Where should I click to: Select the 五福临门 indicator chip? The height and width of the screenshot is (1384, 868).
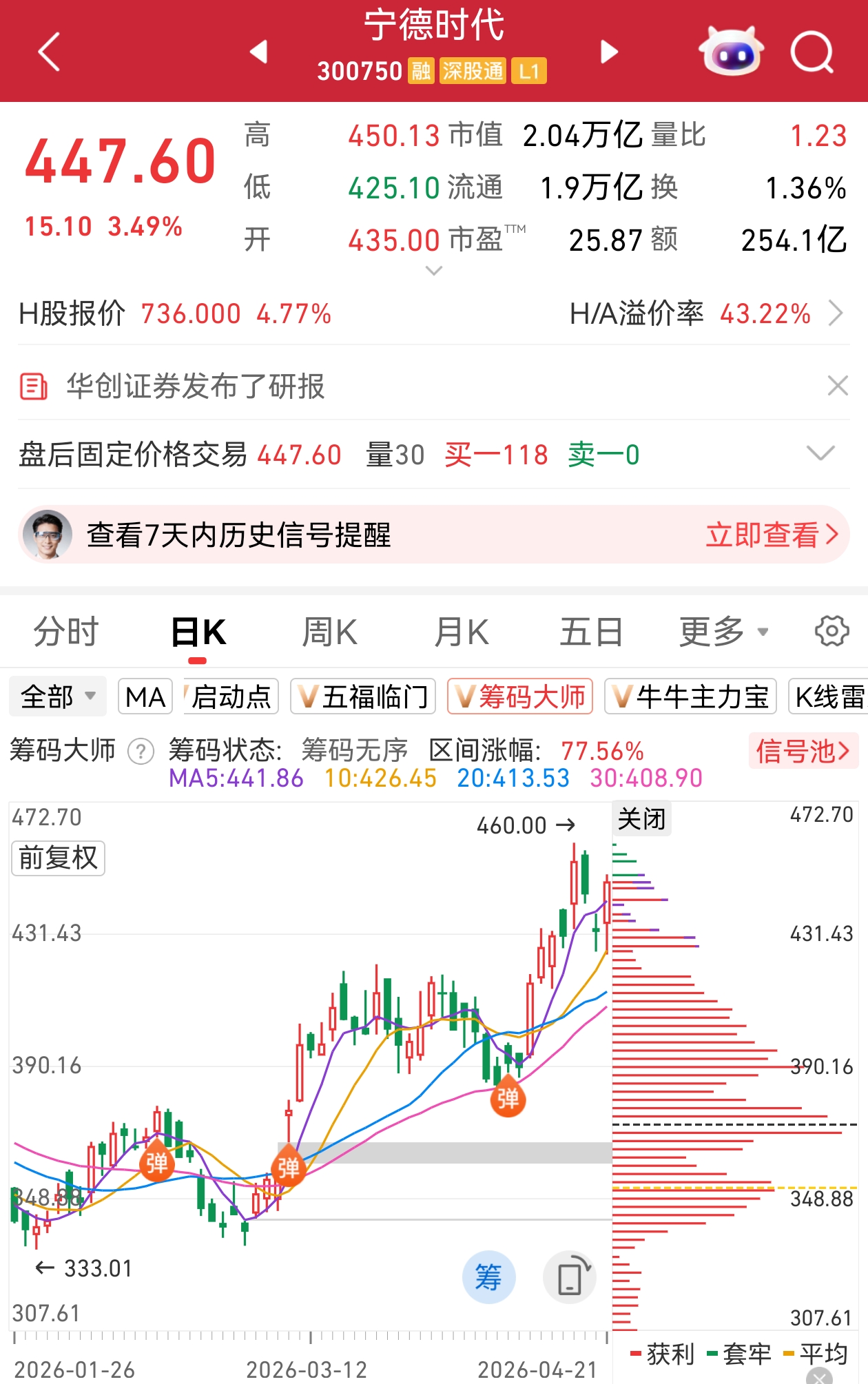coord(364,696)
